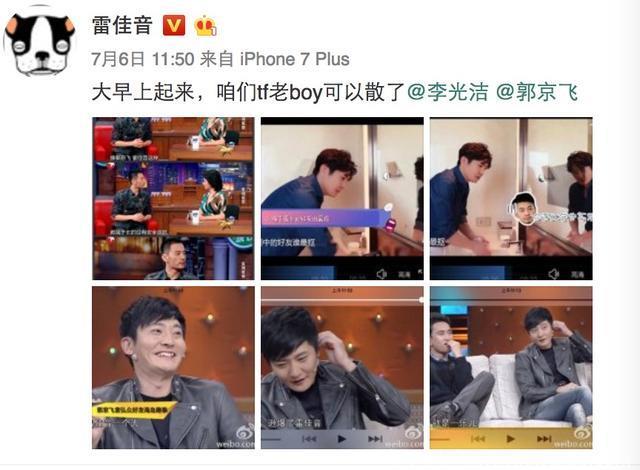Open photo of two men on sofa

pyautogui.click(x=511, y=367)
